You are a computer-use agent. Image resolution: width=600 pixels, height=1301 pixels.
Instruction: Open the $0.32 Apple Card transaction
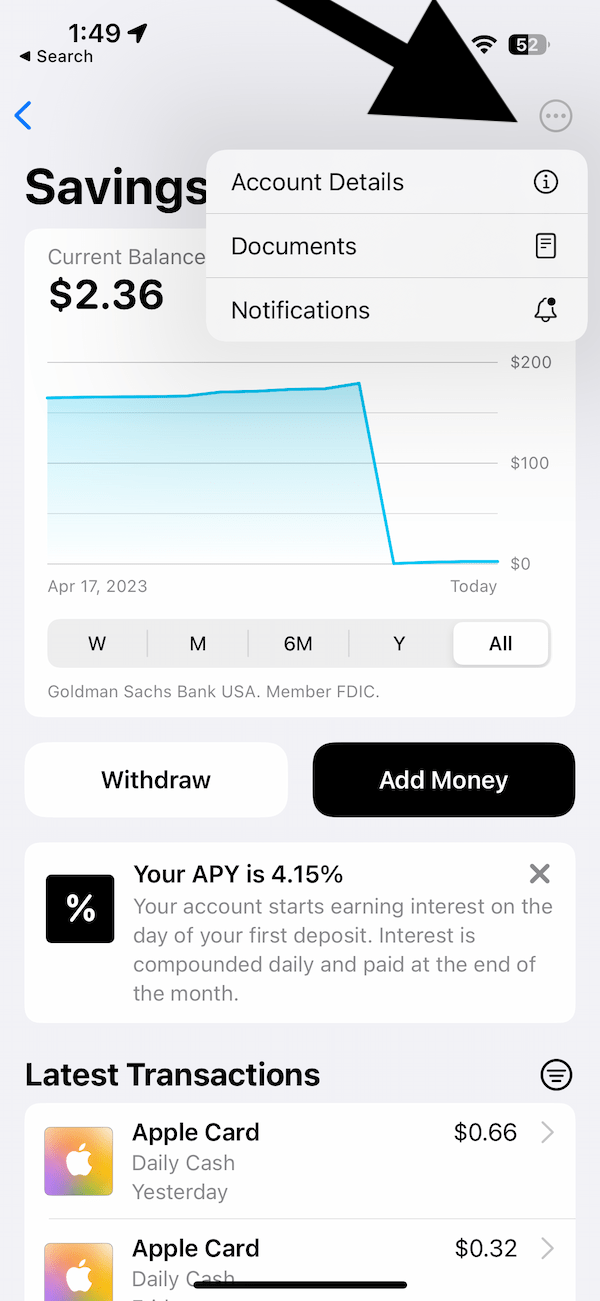(300, 1260)
